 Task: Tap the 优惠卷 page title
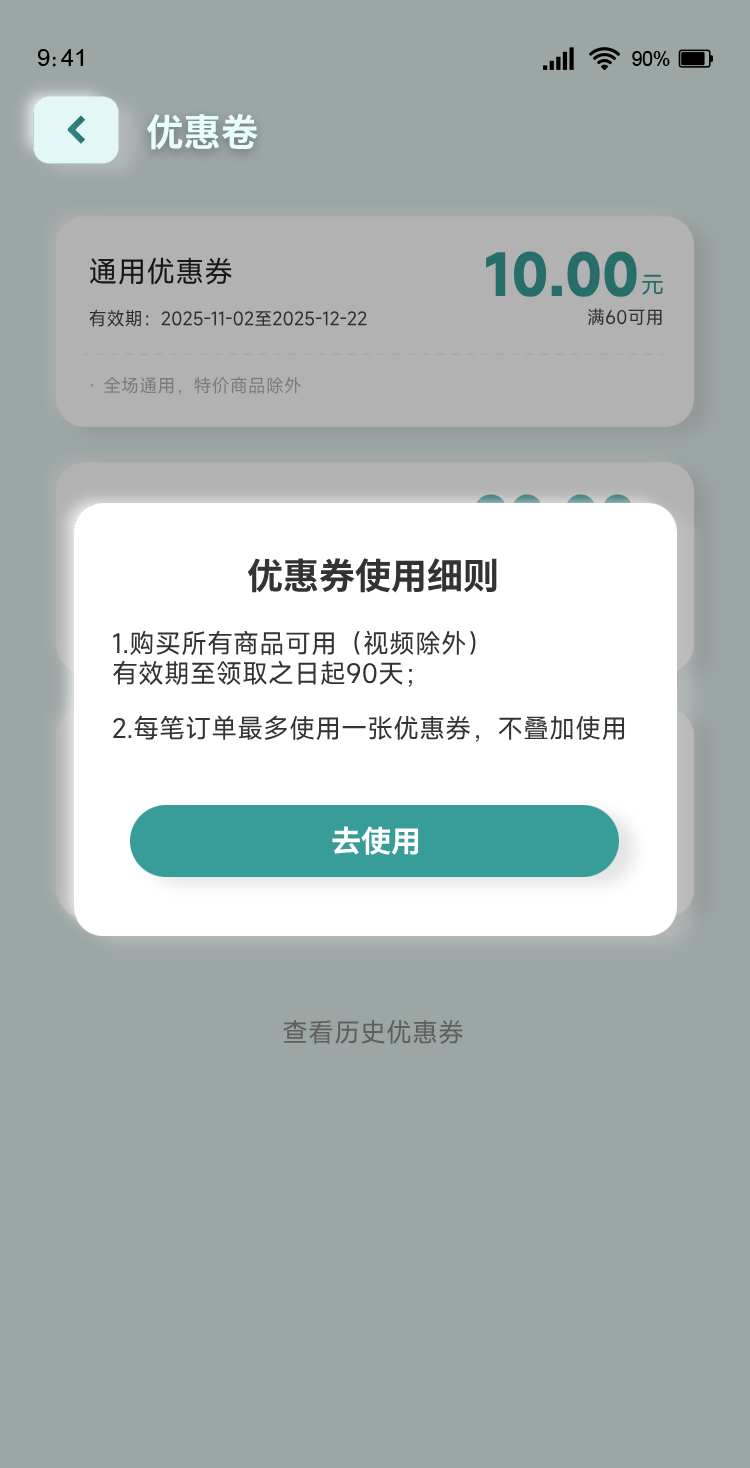pos(202,130)
